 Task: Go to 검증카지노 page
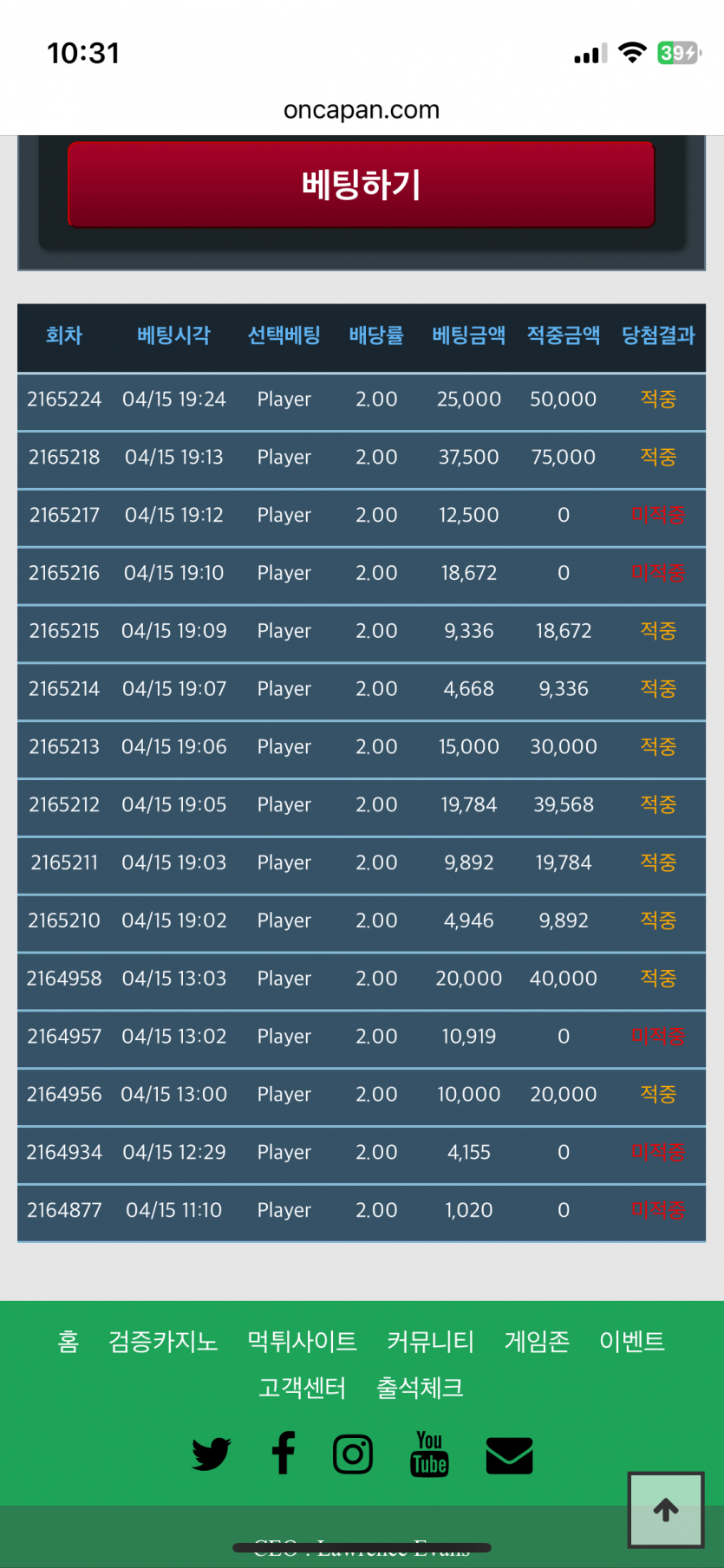[x=163, y=1342]
